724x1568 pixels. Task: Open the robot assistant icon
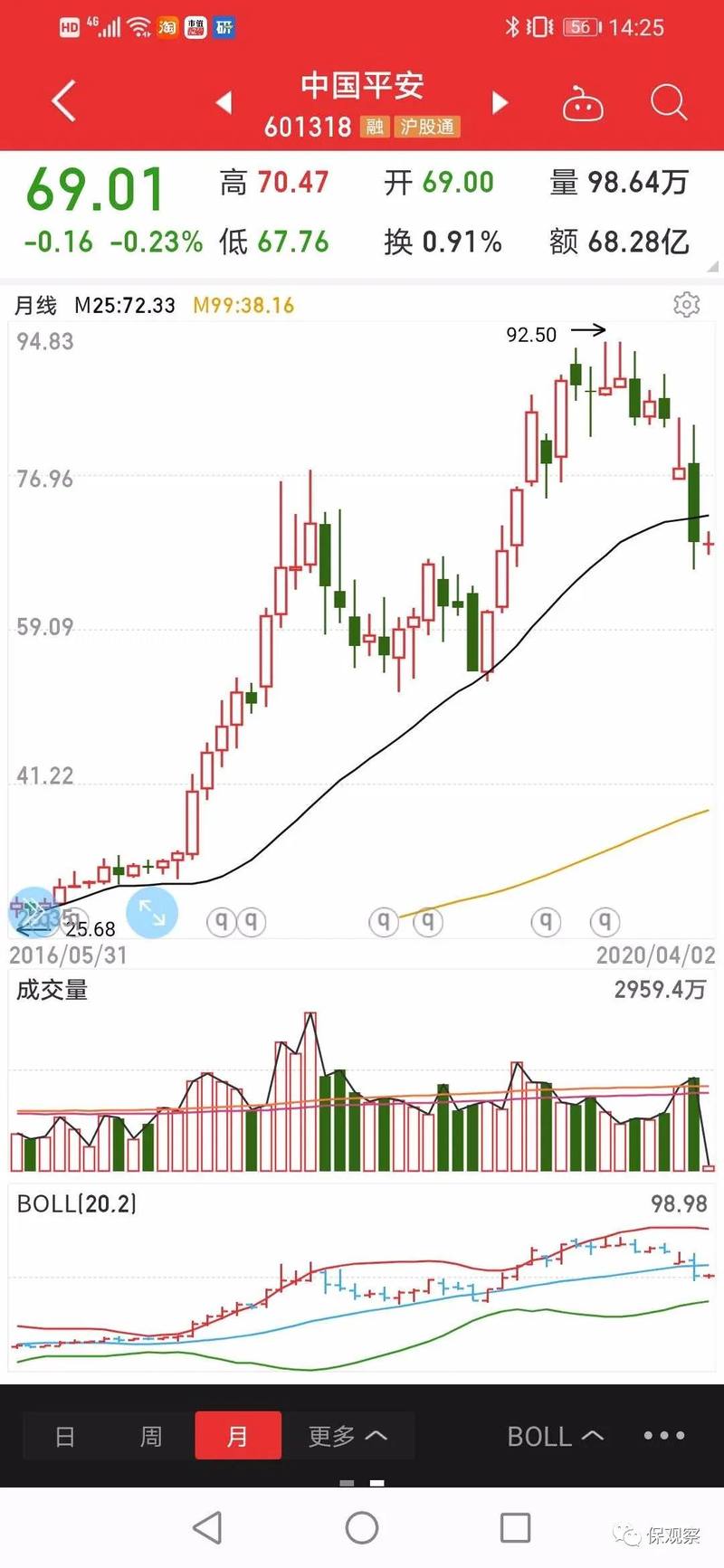(583, 103)
